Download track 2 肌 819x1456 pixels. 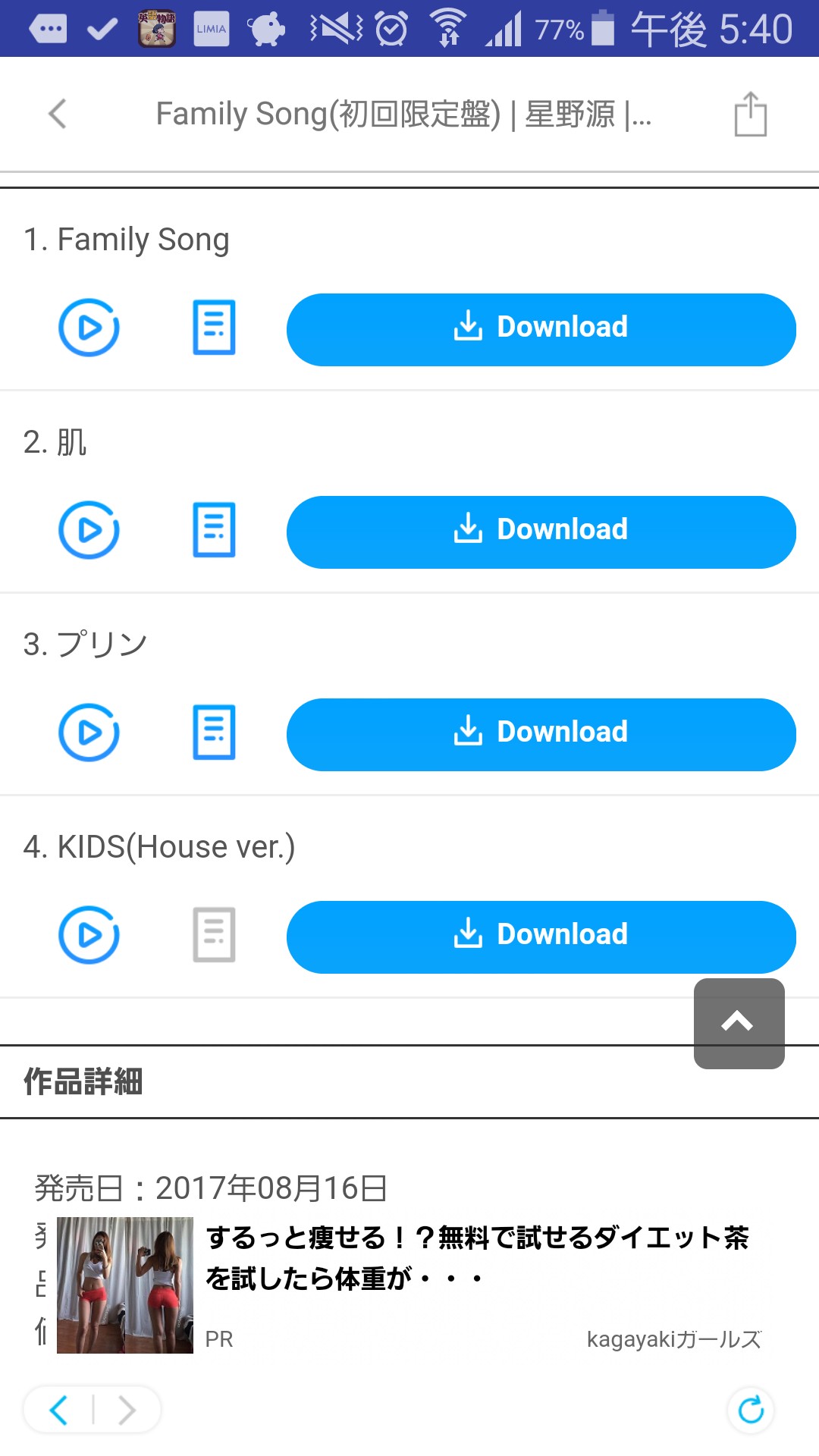click(541, 532)
